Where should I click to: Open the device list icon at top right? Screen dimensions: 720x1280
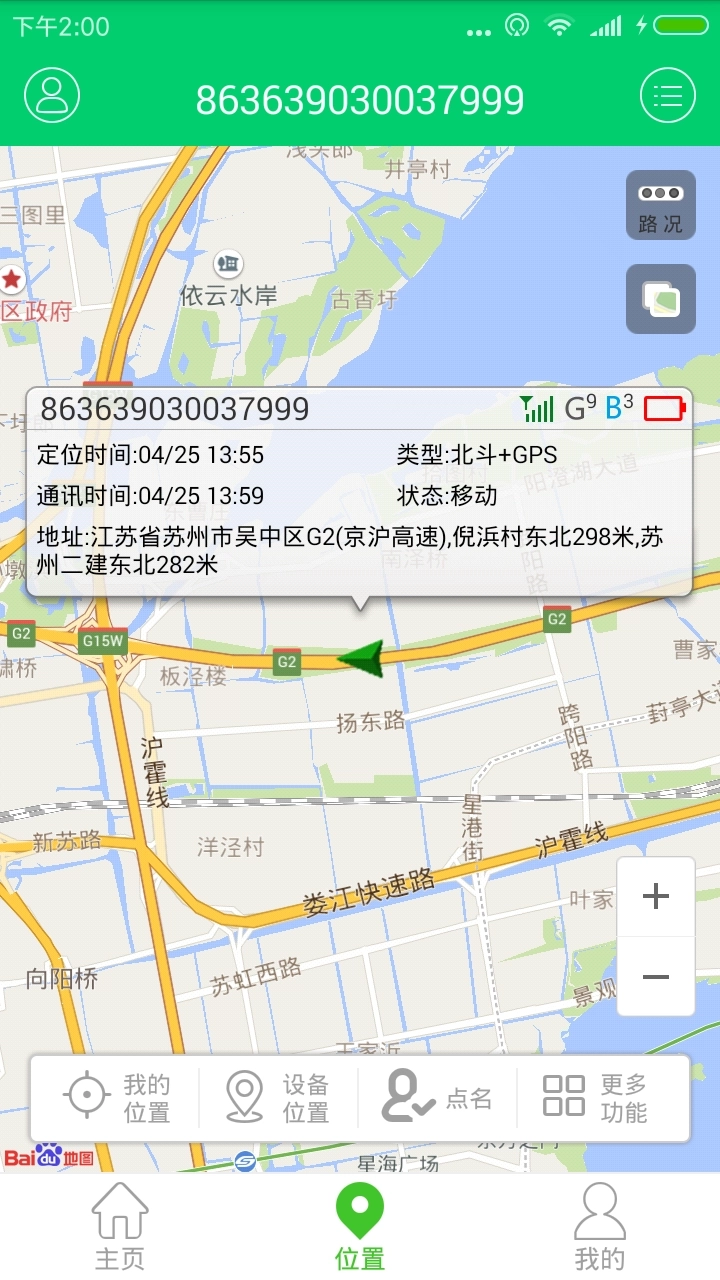coord(667,97)
